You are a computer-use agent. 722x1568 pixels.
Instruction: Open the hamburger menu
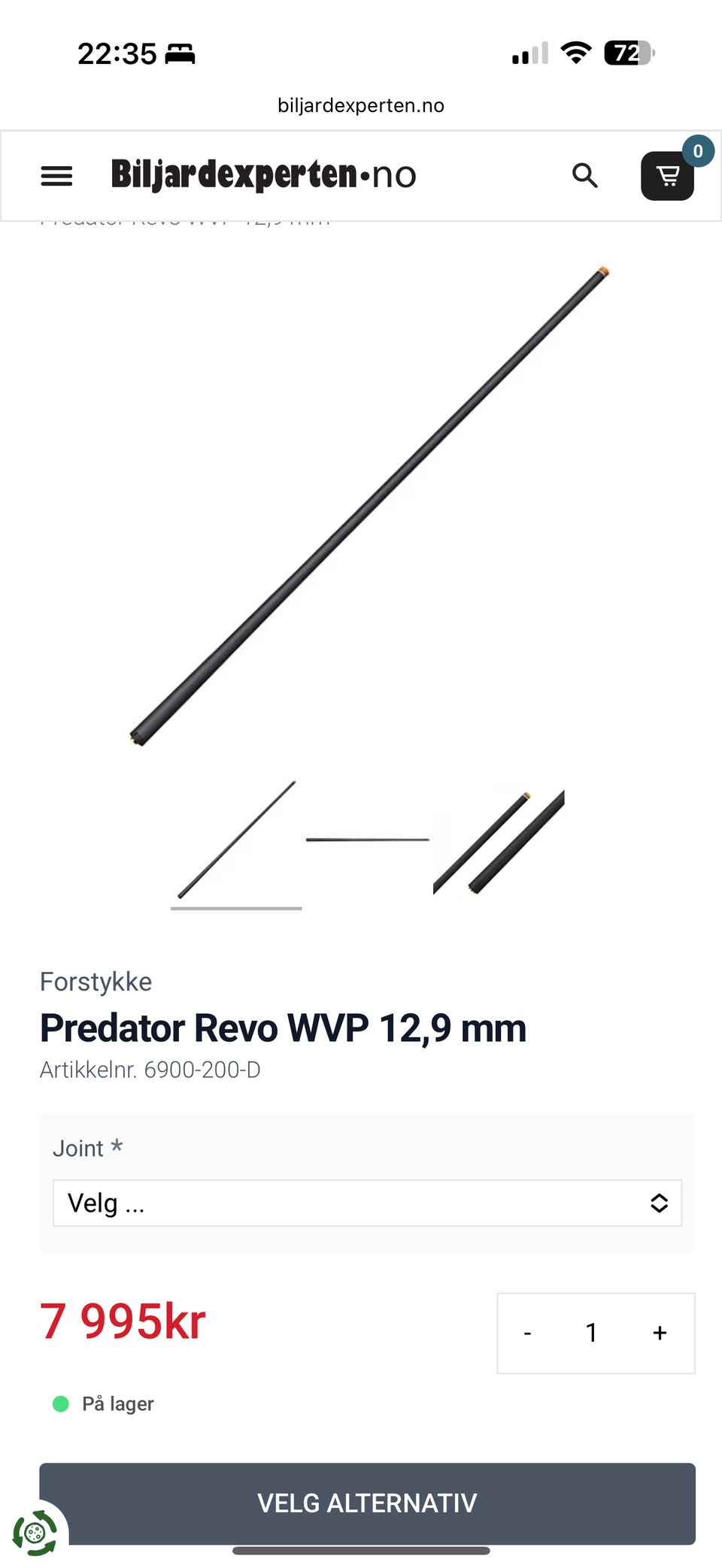(x=56, y=176)
